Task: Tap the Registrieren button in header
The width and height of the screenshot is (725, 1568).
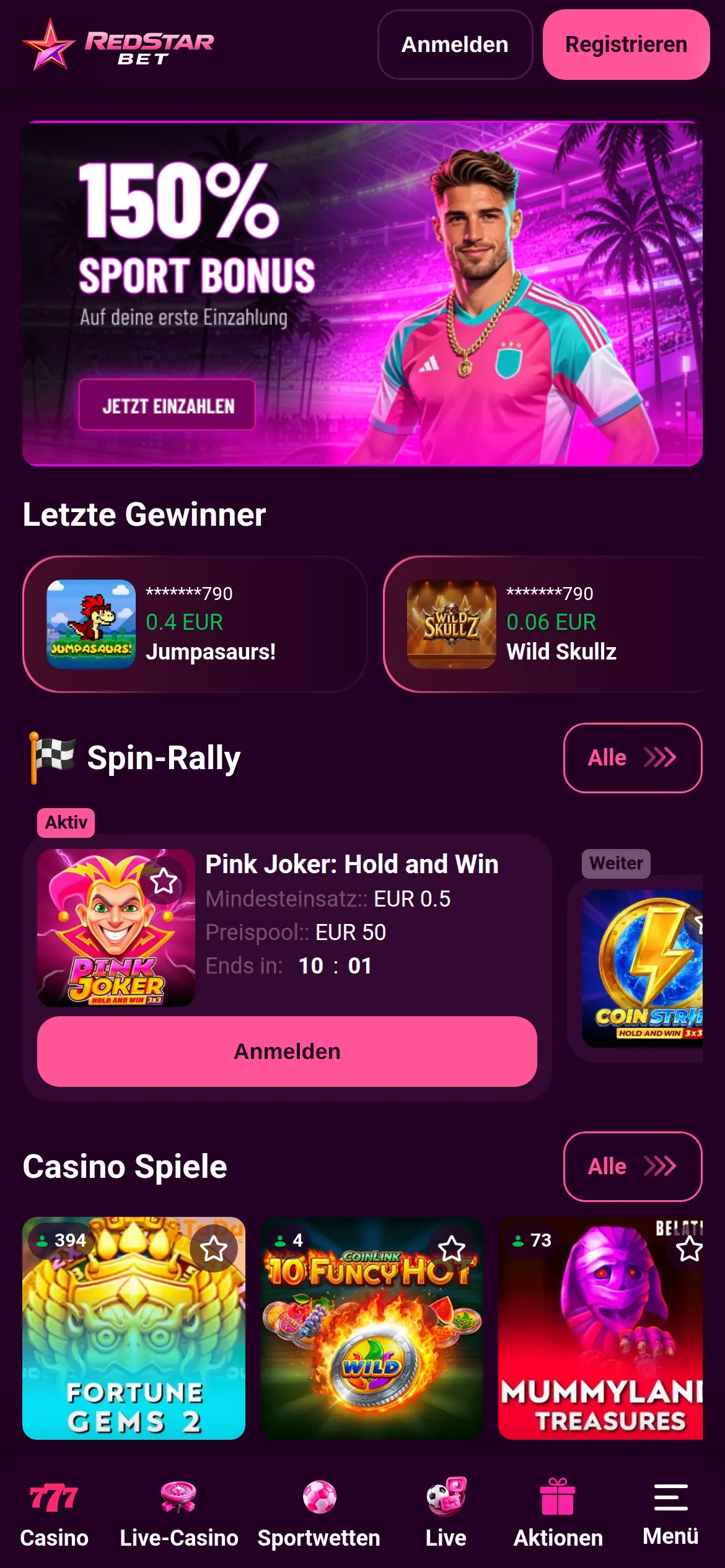Action: click(x=626, y=45)
